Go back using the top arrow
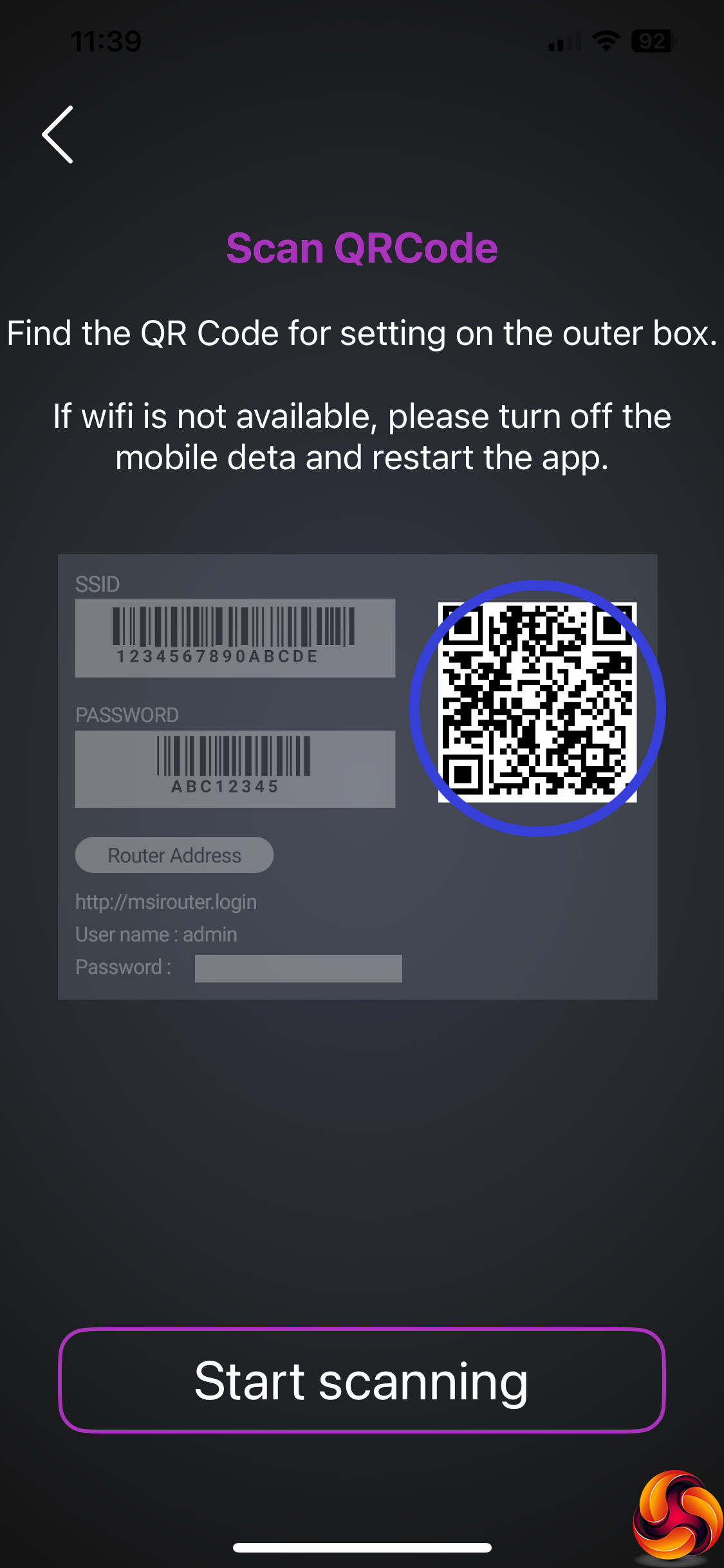Screen dimensions: 724x1568 click(58, 135)
